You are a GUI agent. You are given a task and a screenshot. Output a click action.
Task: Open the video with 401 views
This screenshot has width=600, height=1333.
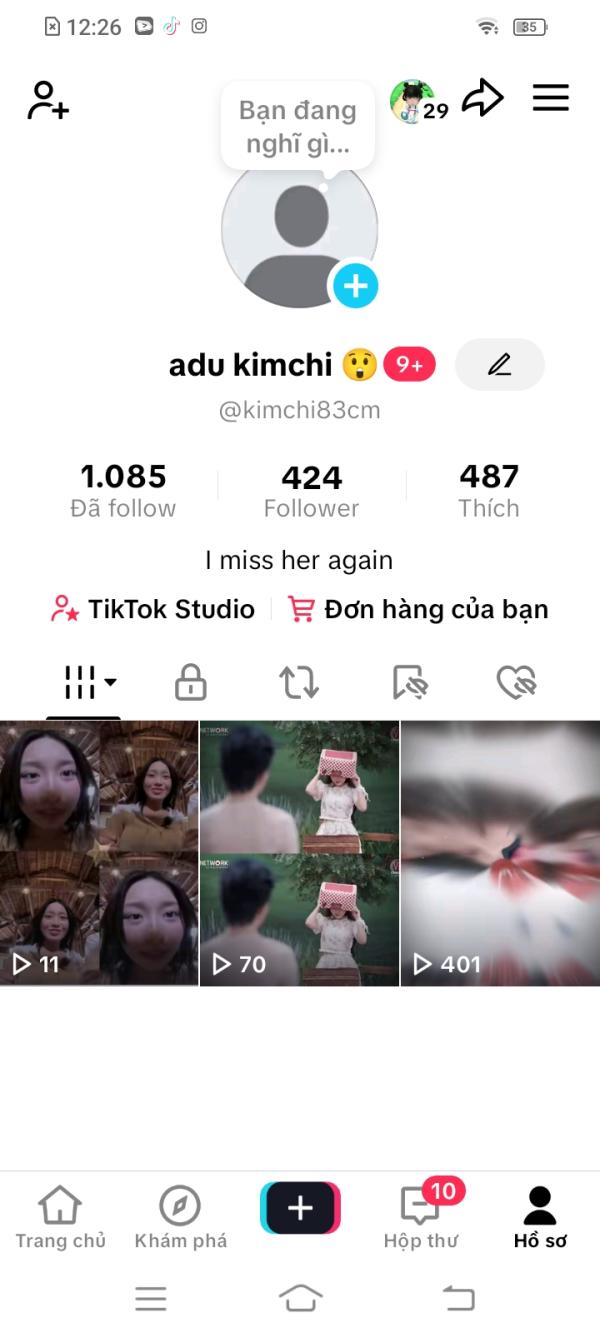pyautogui.click(x=500, y=853)
